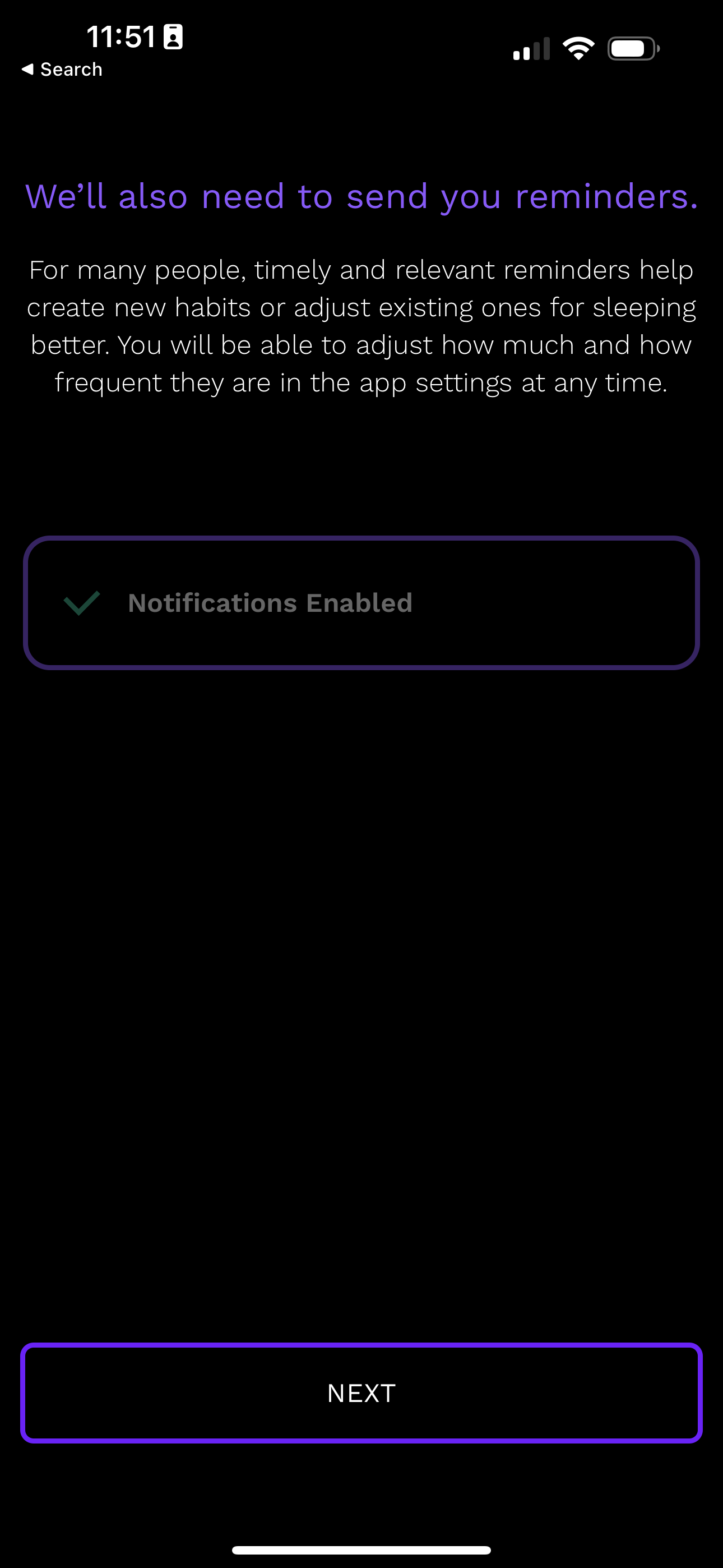Tap the clock showing 11:51

pos(122,38)
